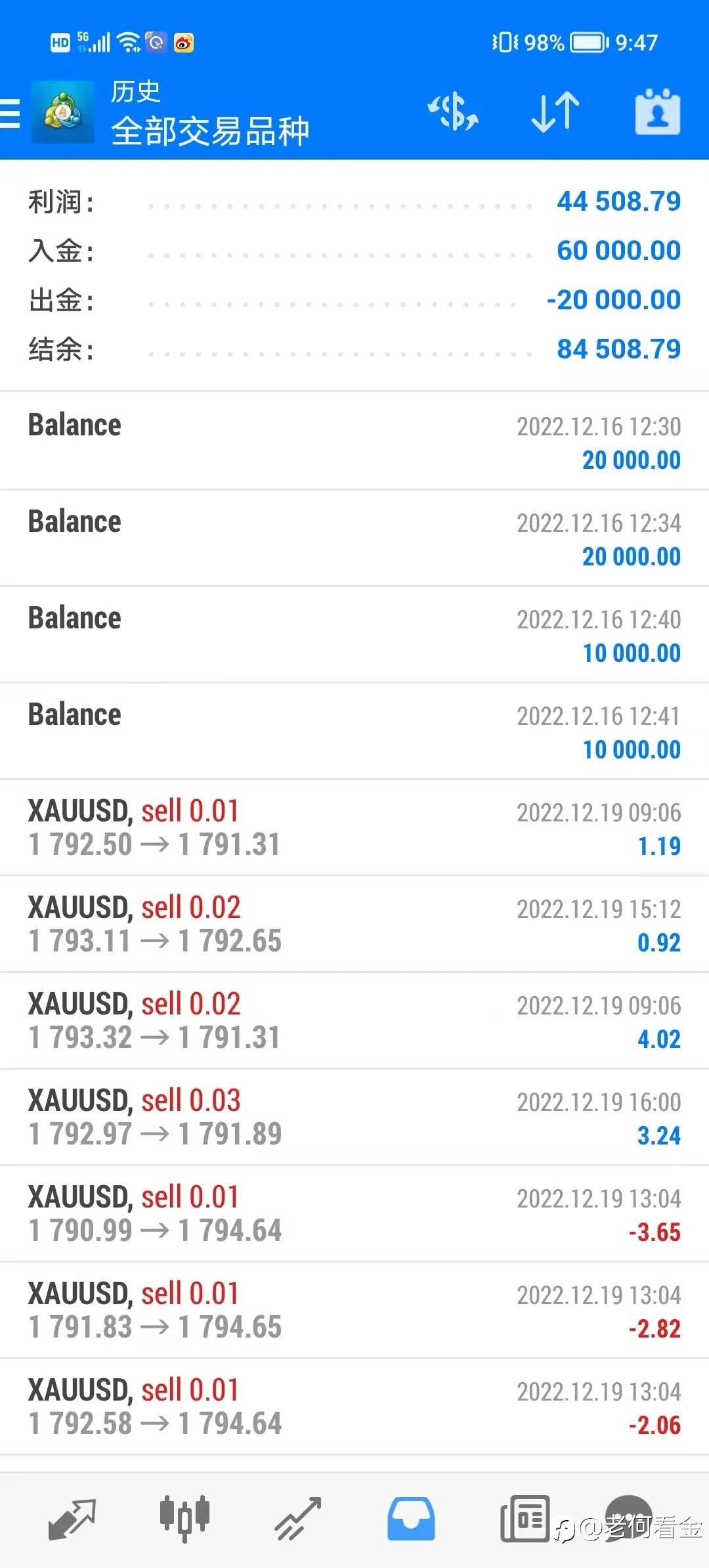This screenshot has width=709, height=1568.
Task: Expand the XAUUSD trade with loss -3.65
Action: pyautogui.click(x=354, y=1213)
